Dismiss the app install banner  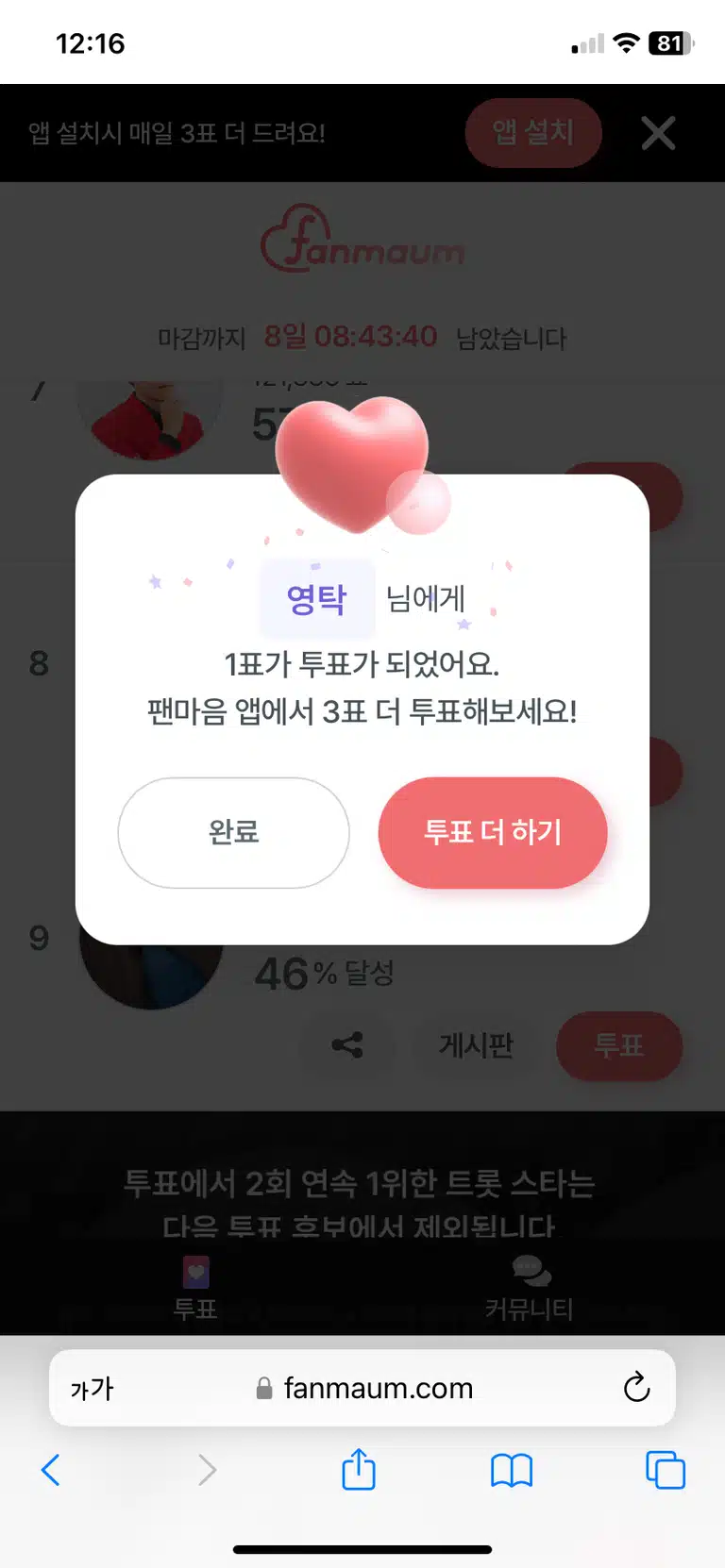point(658,133)
